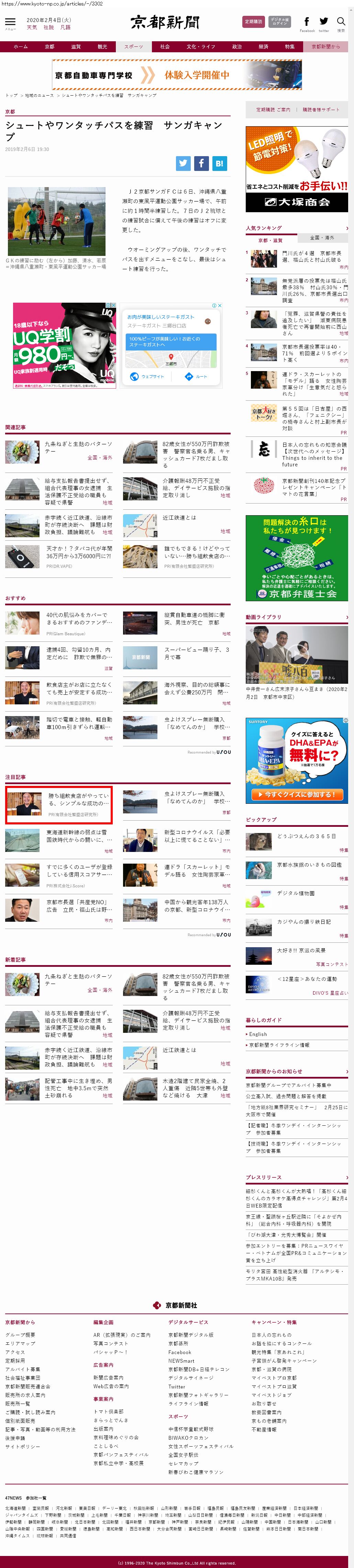Open the search magnifier icon
The height and width of the screenshot is (1568, 354).
341,23
